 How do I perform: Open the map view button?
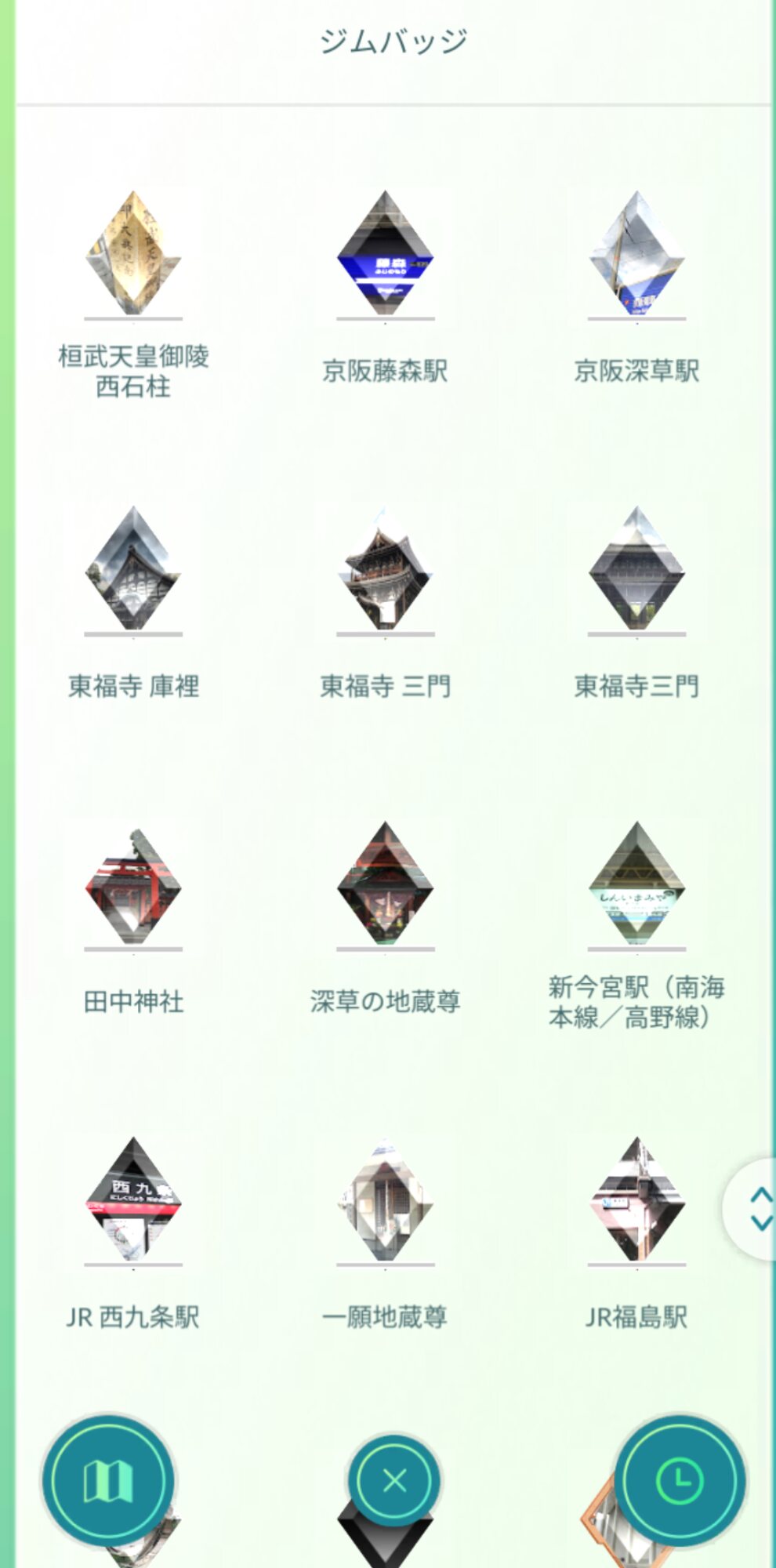(108, 1480)
